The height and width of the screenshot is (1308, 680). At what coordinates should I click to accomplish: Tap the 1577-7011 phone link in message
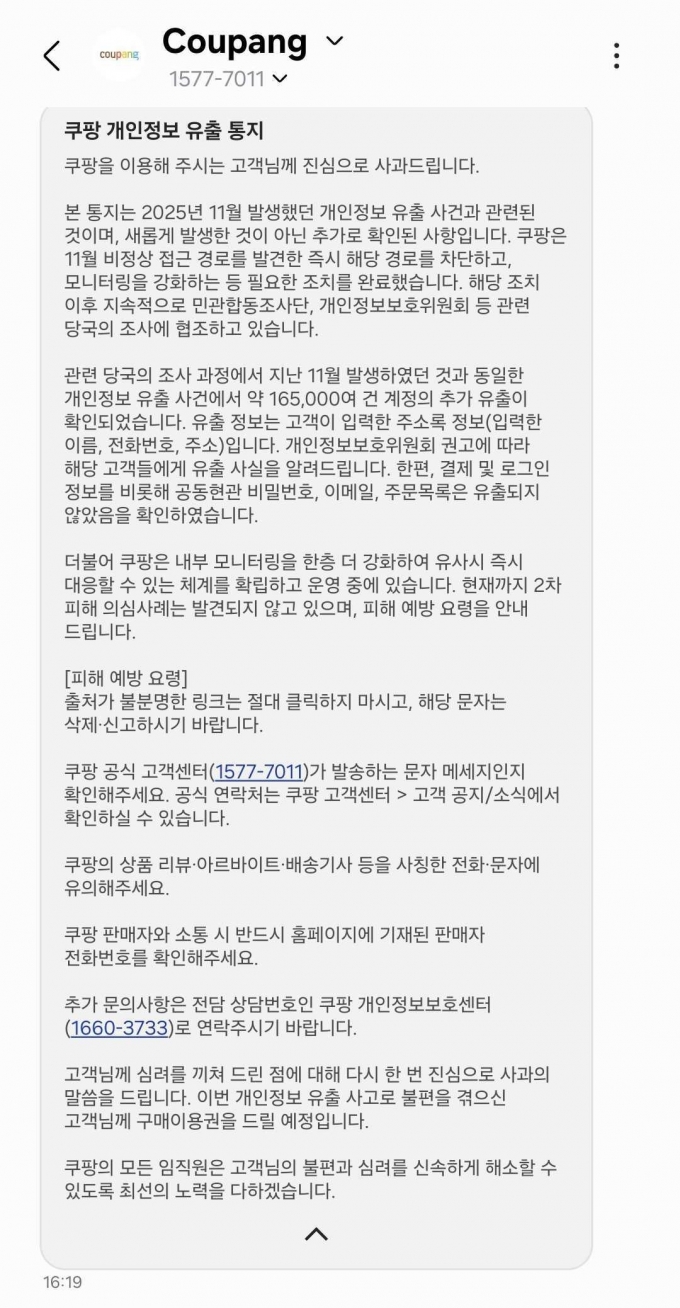click(258, 772)
